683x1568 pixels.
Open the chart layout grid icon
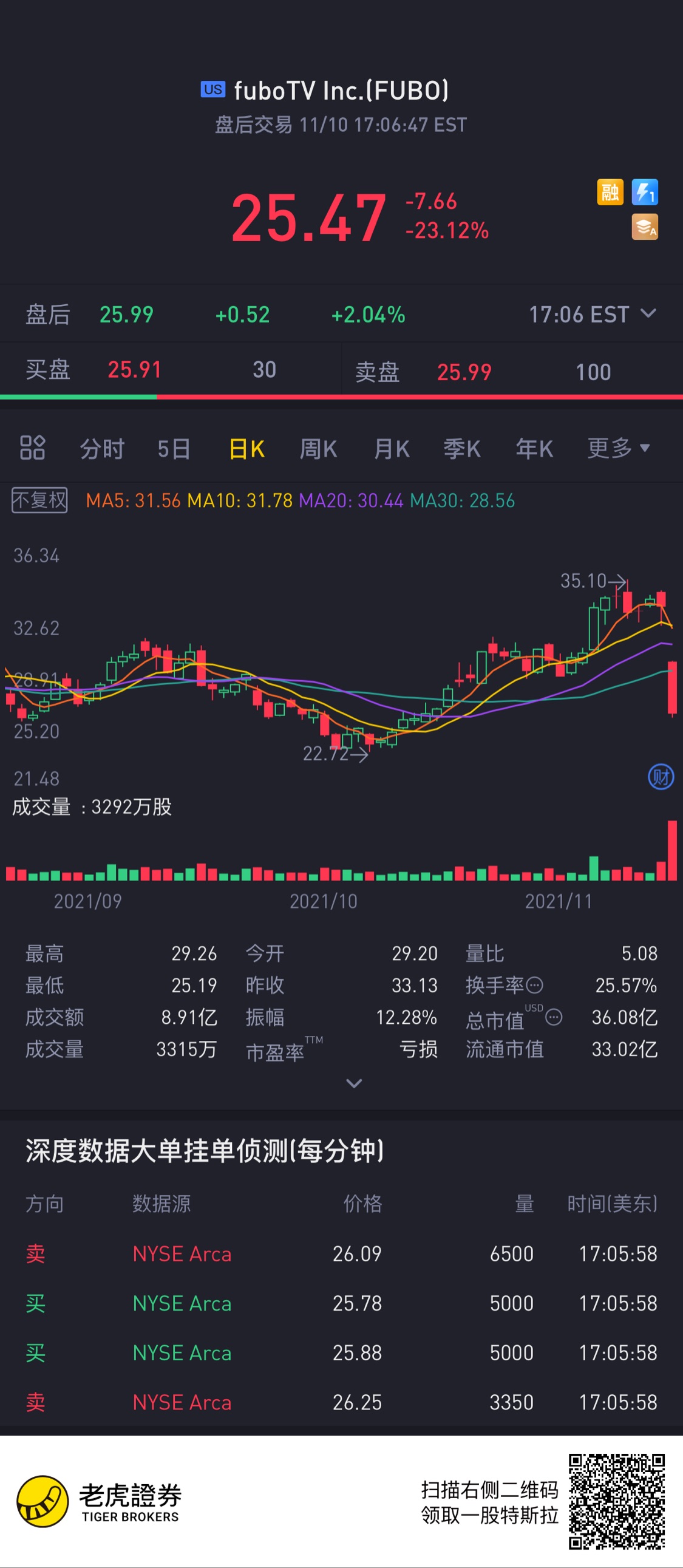[x=32, y=448]
